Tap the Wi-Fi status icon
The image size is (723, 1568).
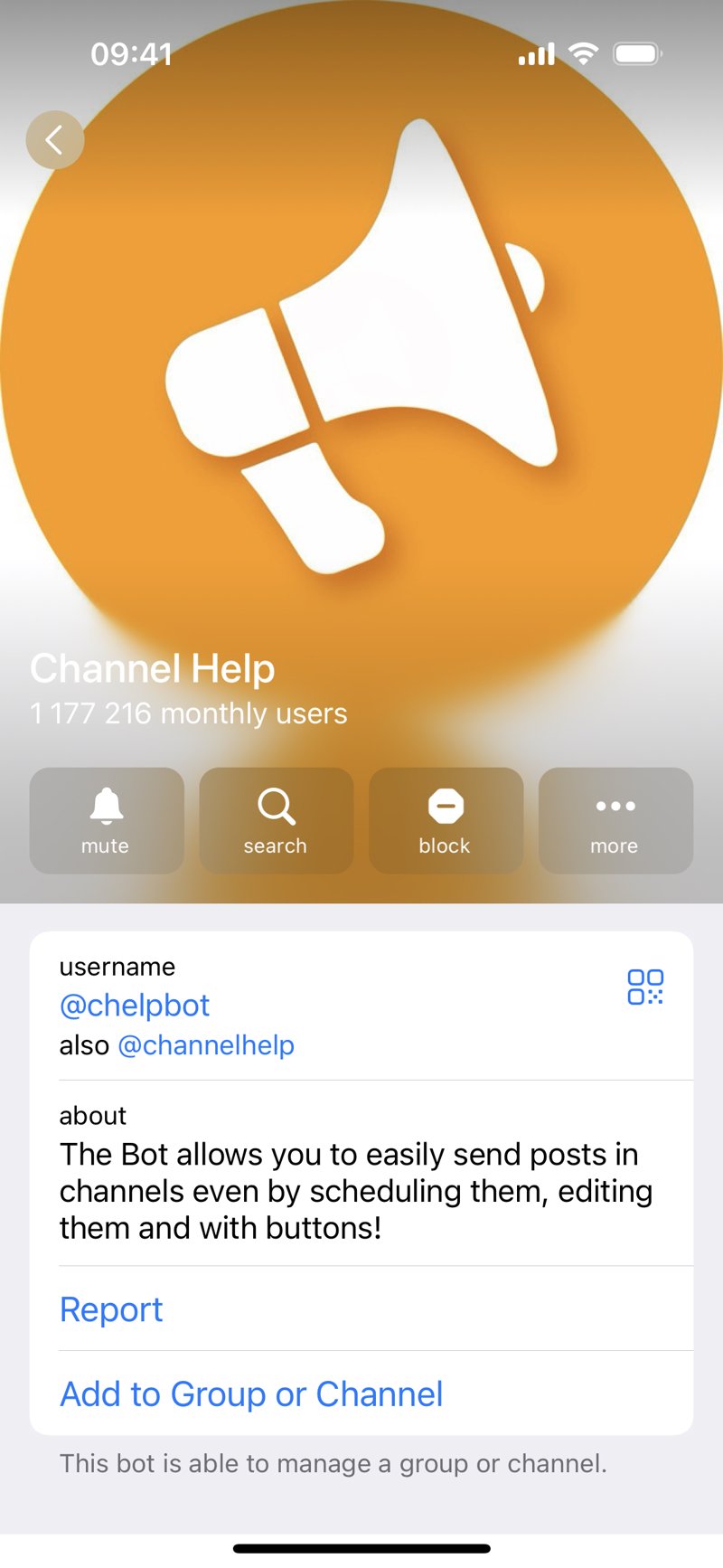pos(583,53)
